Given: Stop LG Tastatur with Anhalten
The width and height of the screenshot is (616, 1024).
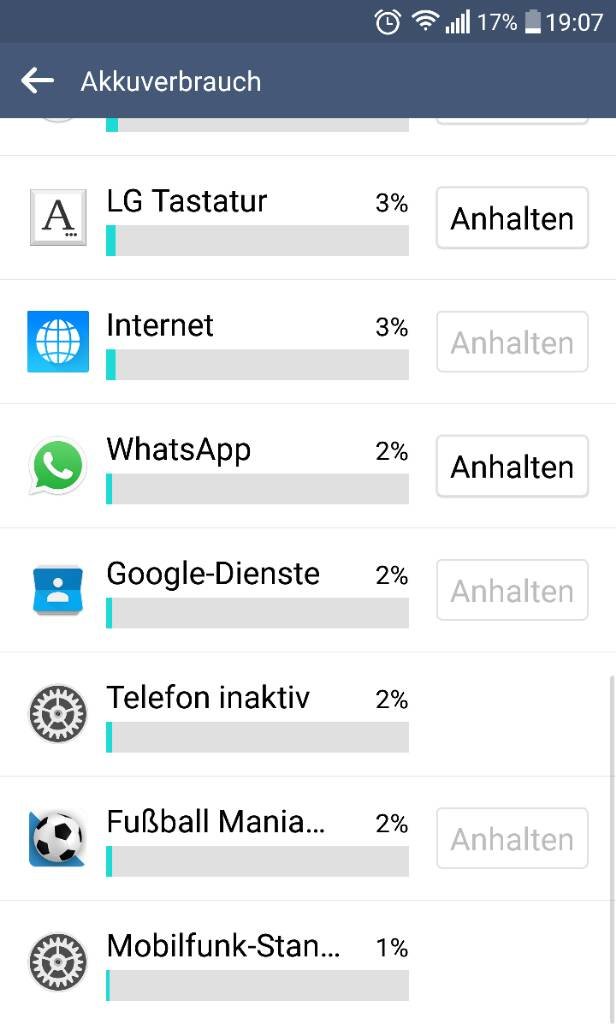Looking at the screenshot, I should point(512,218).
